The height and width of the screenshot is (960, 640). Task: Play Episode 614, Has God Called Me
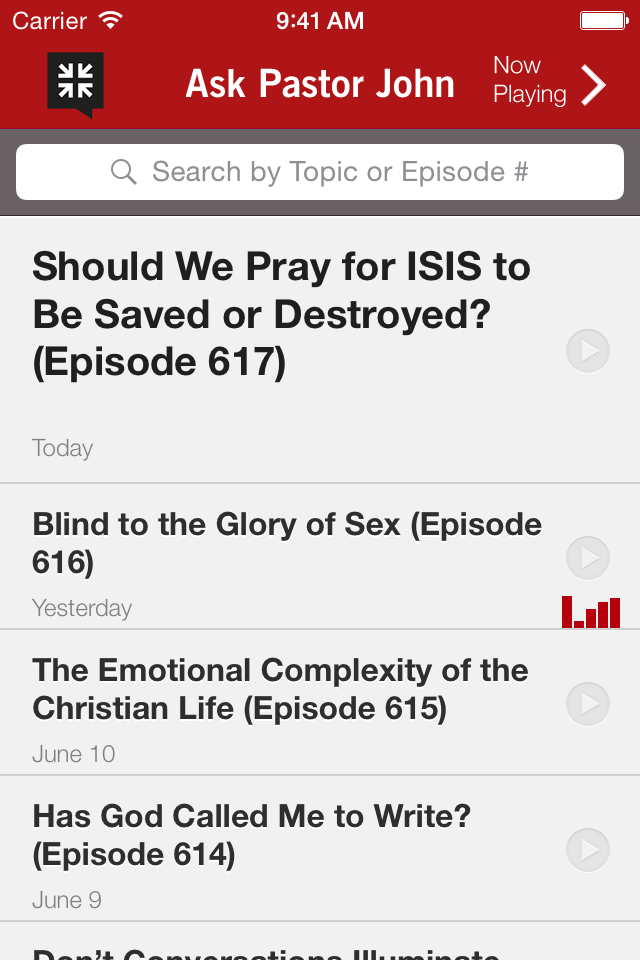pyautogui.click(x=588, y=849)
